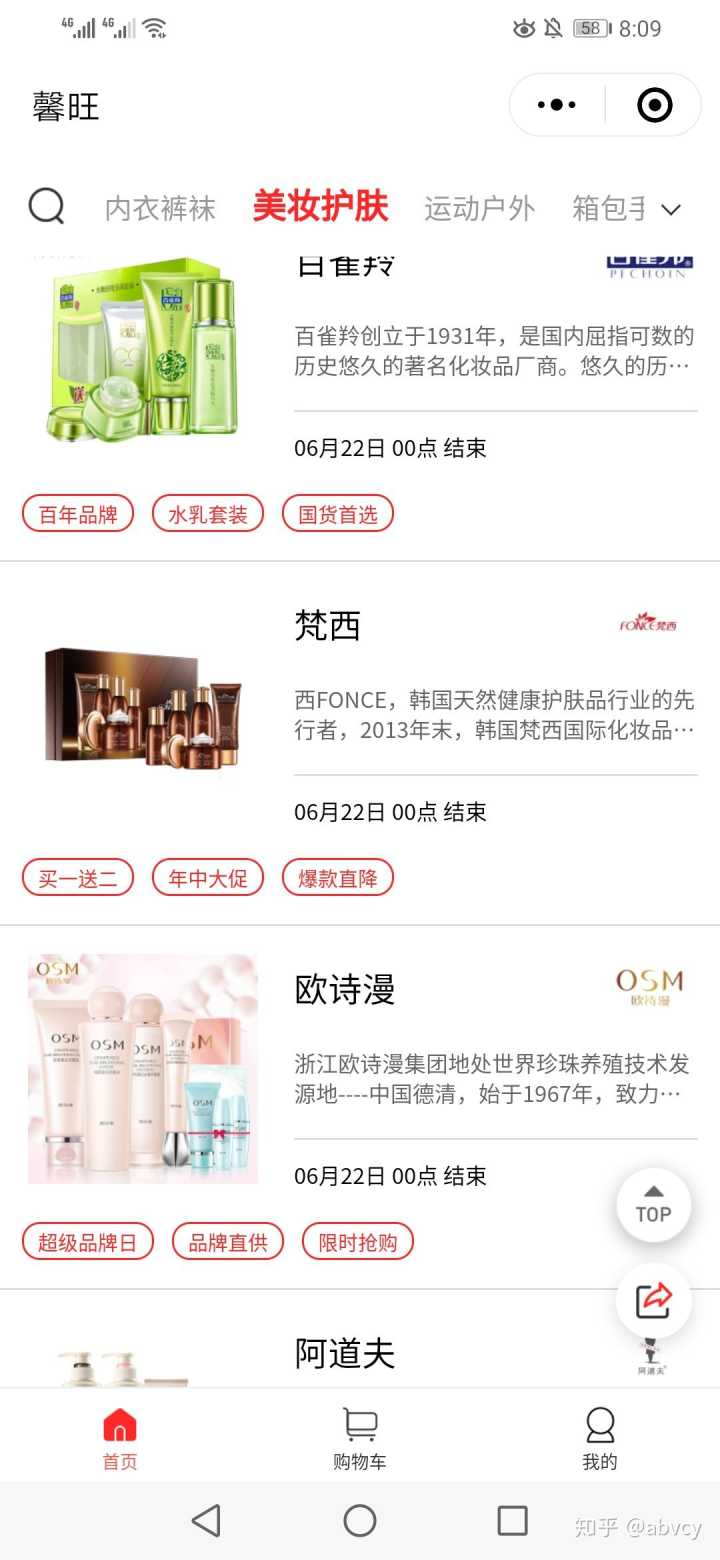
Task: Jump back to top with TOP button
Action: click(653, 1205)
